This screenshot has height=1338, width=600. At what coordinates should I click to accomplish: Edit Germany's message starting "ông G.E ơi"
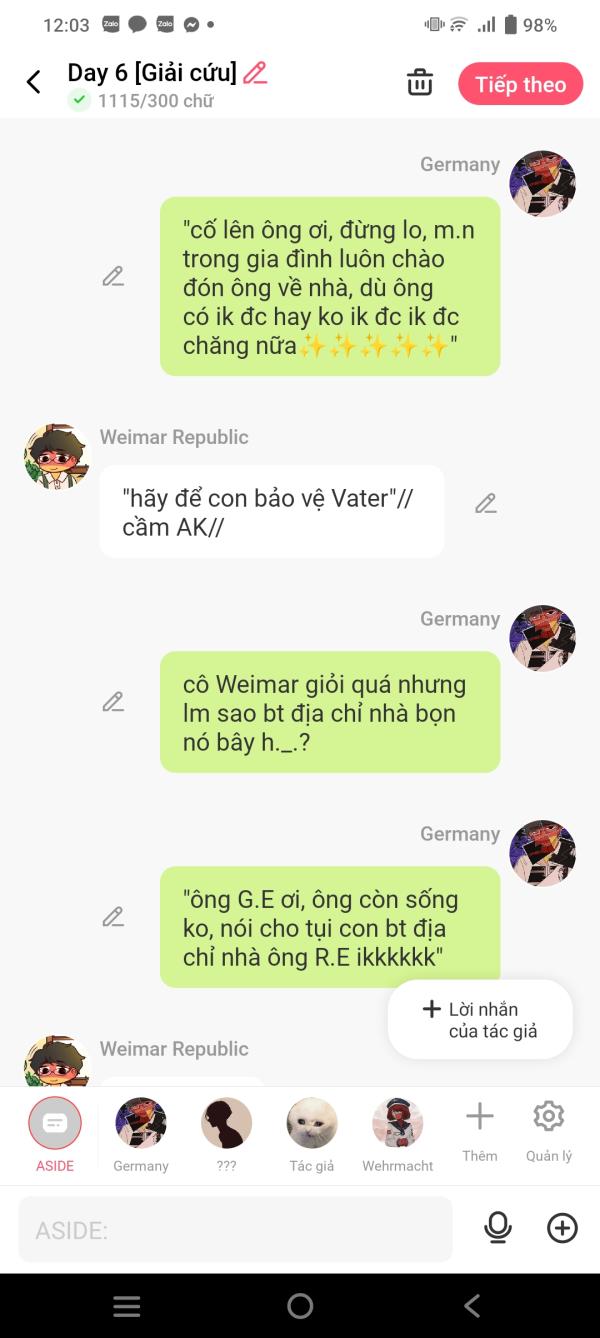tap(113, 916)
